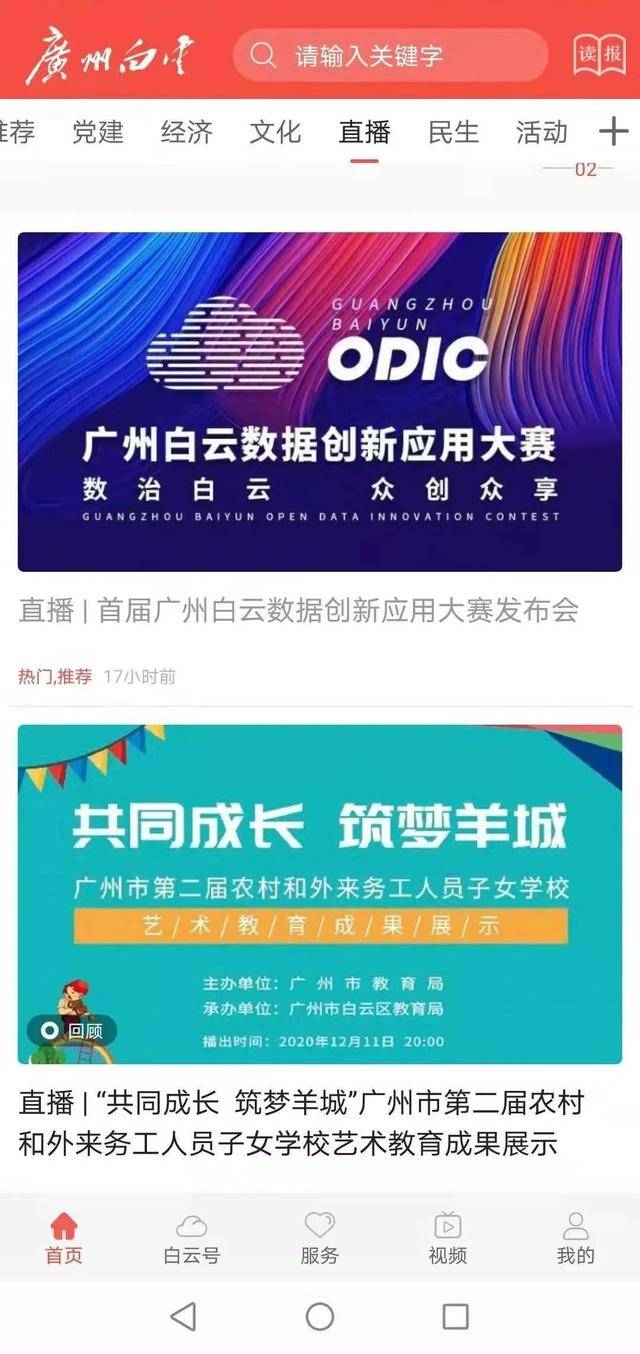Go to the 首页 bottom tab

pos(64,1238)
